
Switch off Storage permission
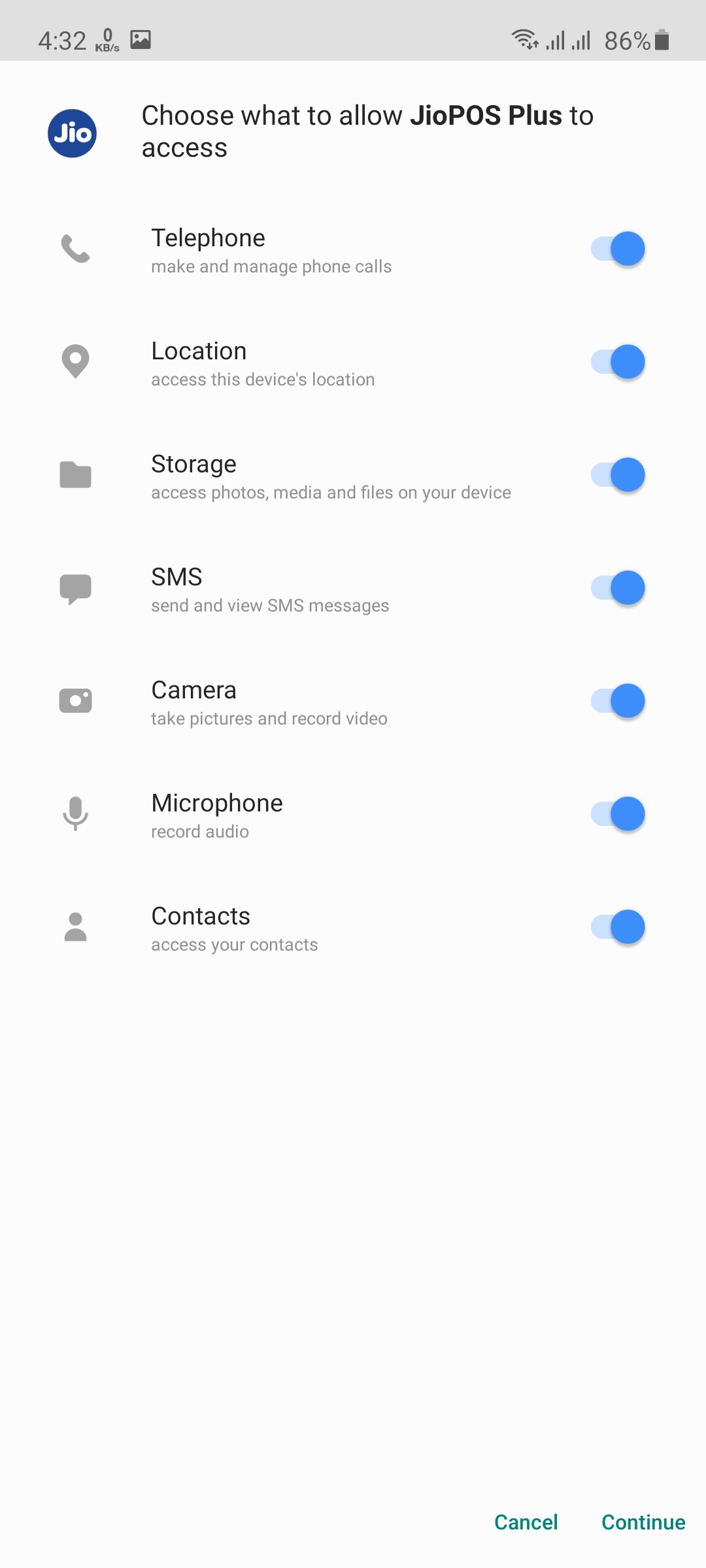click(618, 475)
